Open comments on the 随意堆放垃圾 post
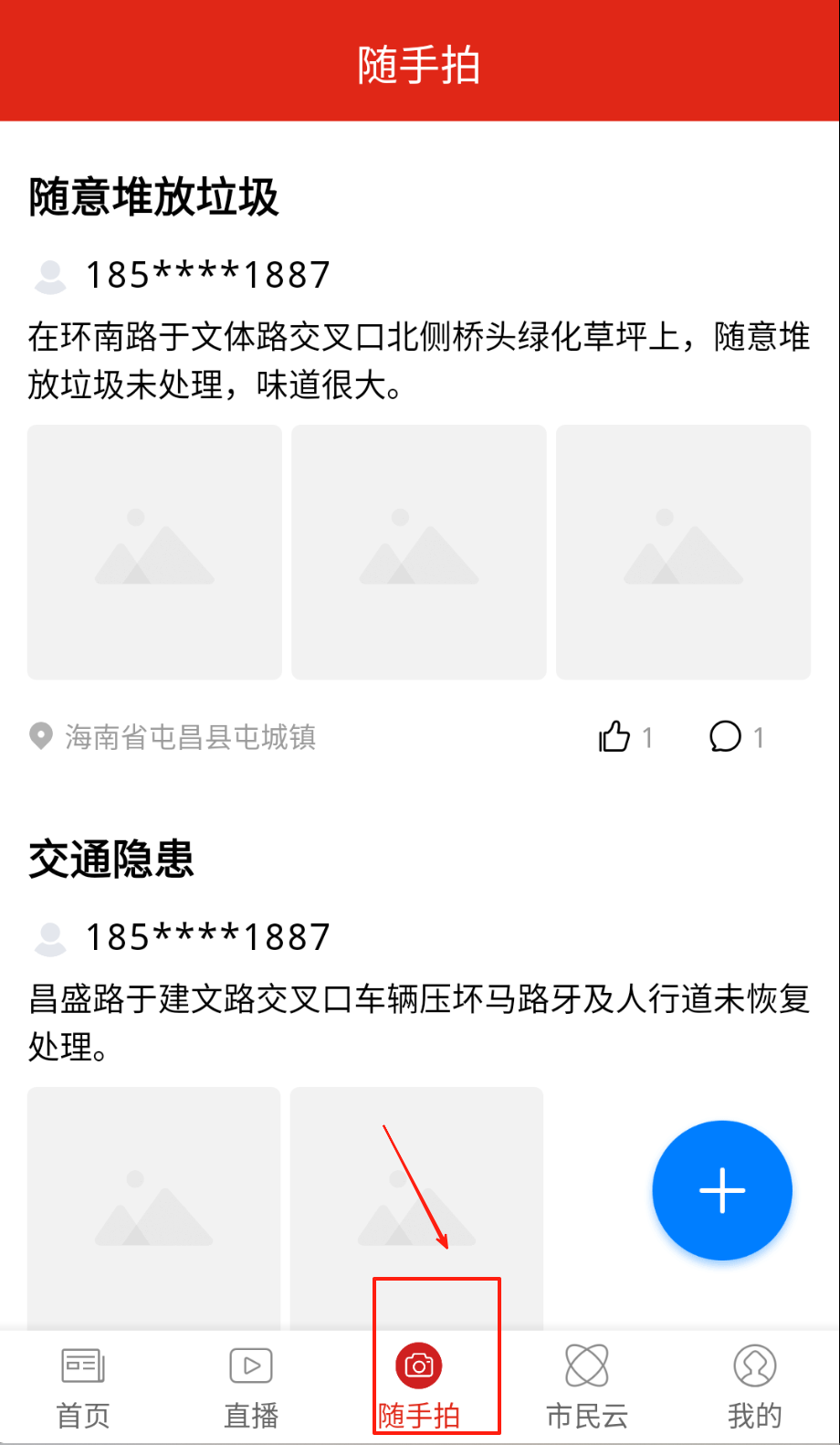 pyautogui.click(x=726, y=736)
